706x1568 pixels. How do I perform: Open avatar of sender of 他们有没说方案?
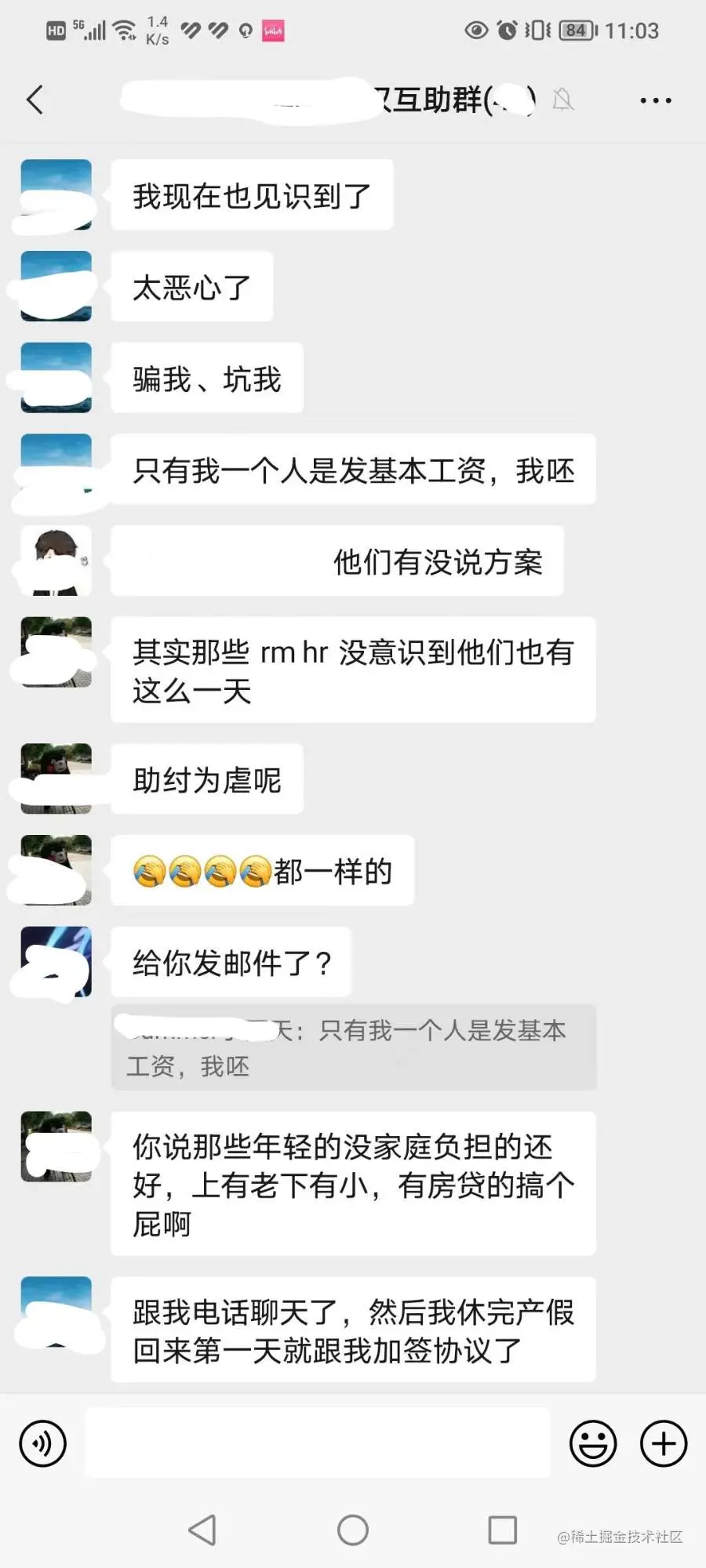56,560
